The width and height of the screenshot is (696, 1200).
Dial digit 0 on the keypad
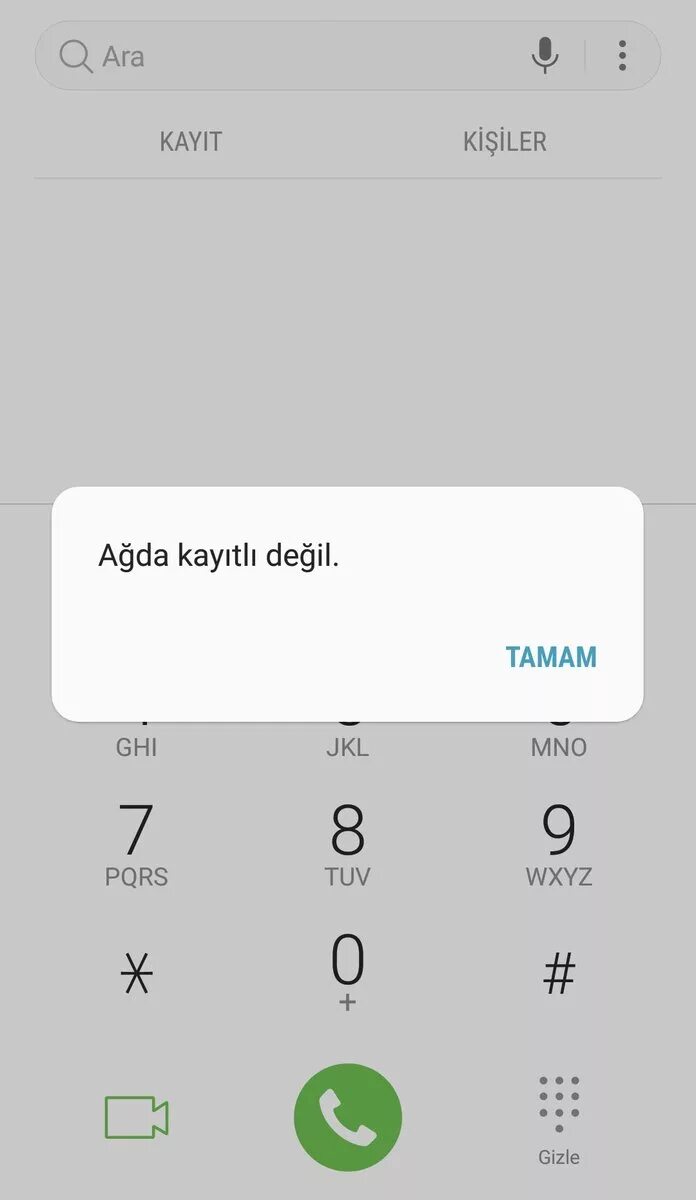pos(347,968)
